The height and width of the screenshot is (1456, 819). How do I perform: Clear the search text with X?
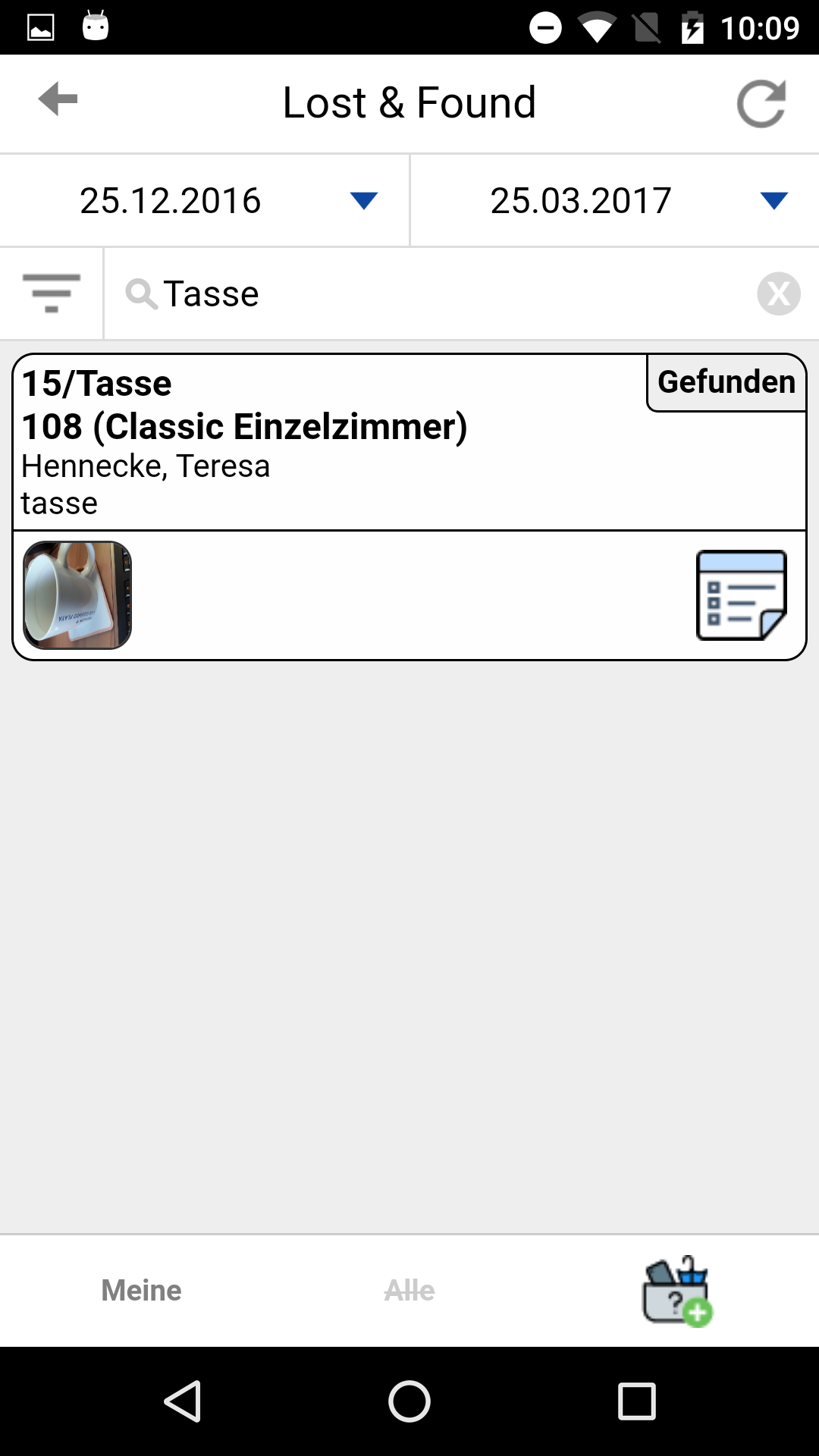coord(778,293)
